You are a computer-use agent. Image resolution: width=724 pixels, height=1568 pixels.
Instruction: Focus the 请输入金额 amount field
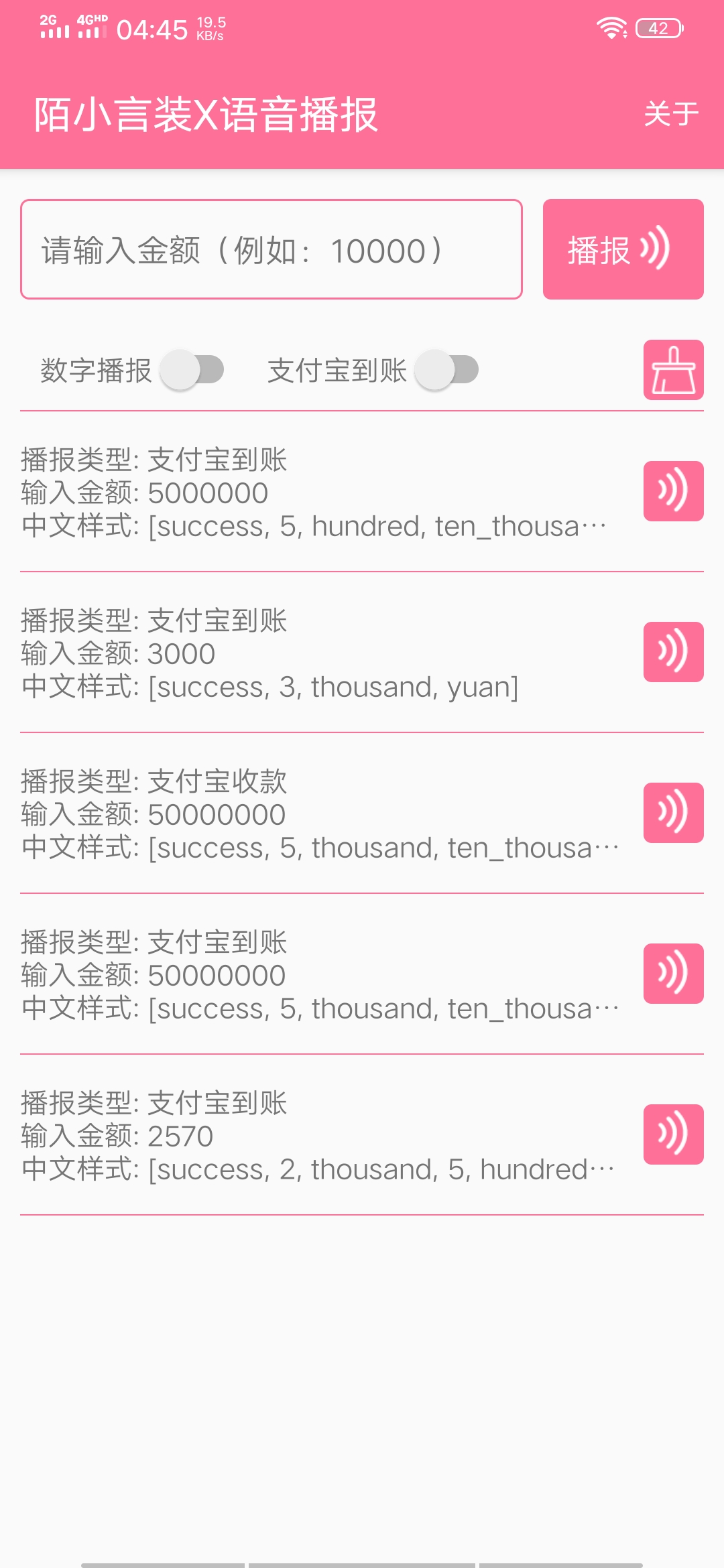271,249
